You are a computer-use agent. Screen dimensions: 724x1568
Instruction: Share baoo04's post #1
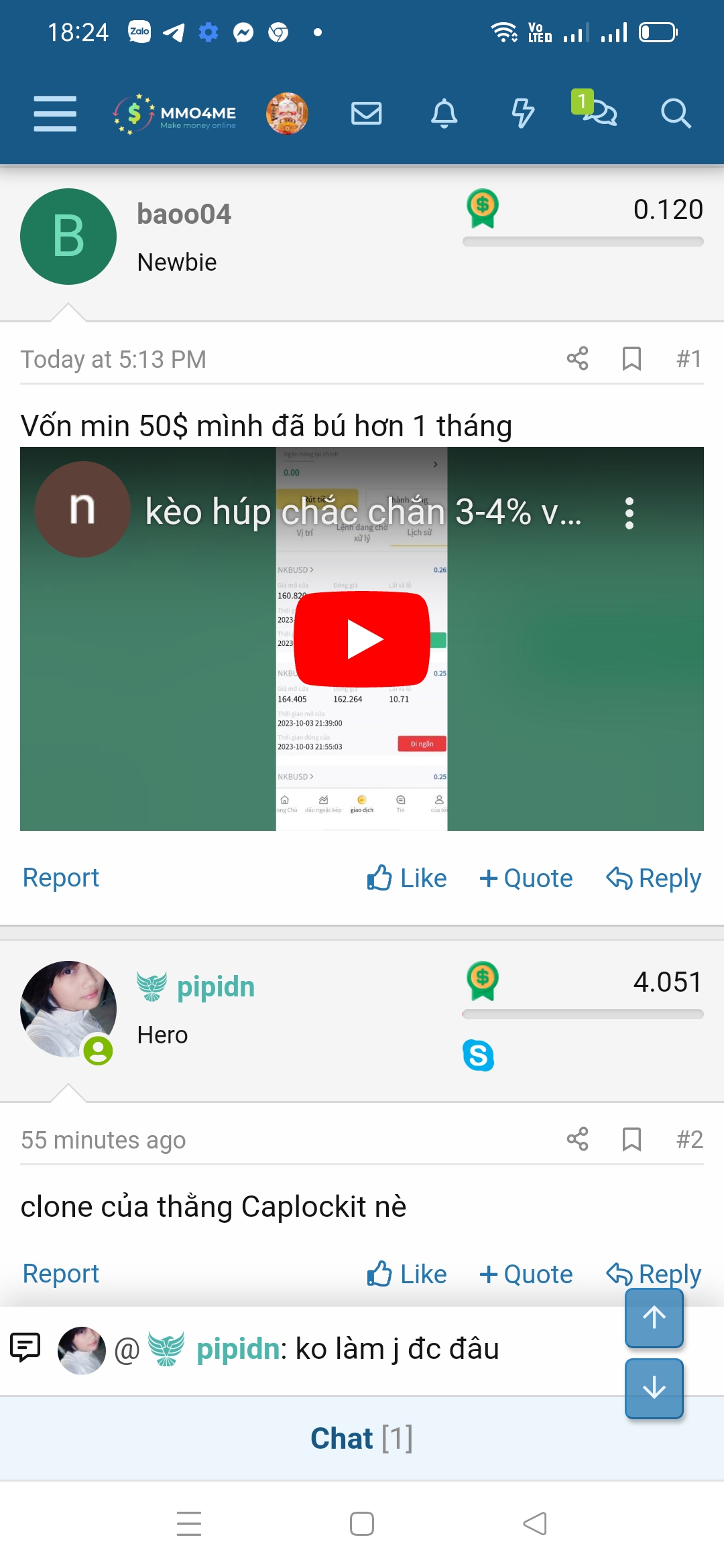[577, 358]
